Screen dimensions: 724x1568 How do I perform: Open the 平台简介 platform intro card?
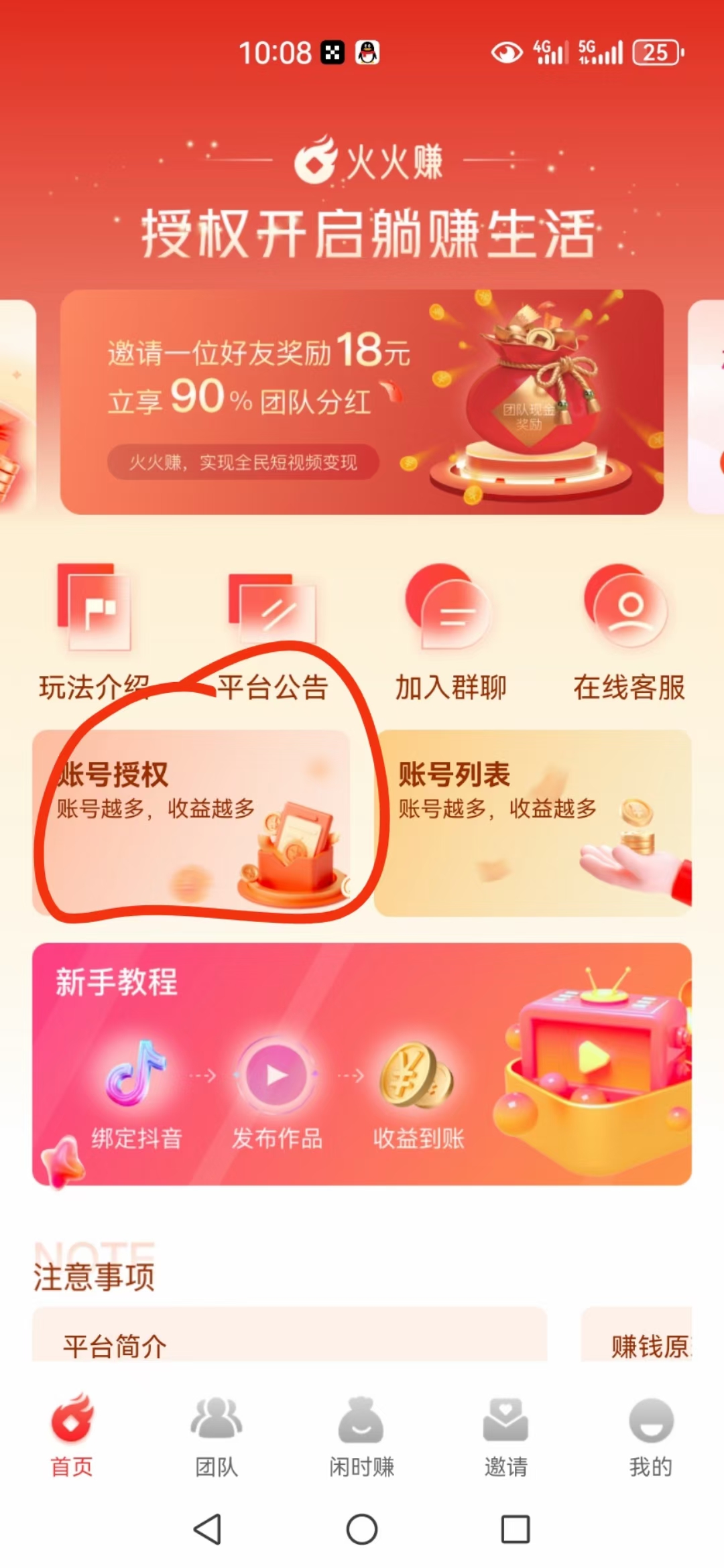point(288,1337)
